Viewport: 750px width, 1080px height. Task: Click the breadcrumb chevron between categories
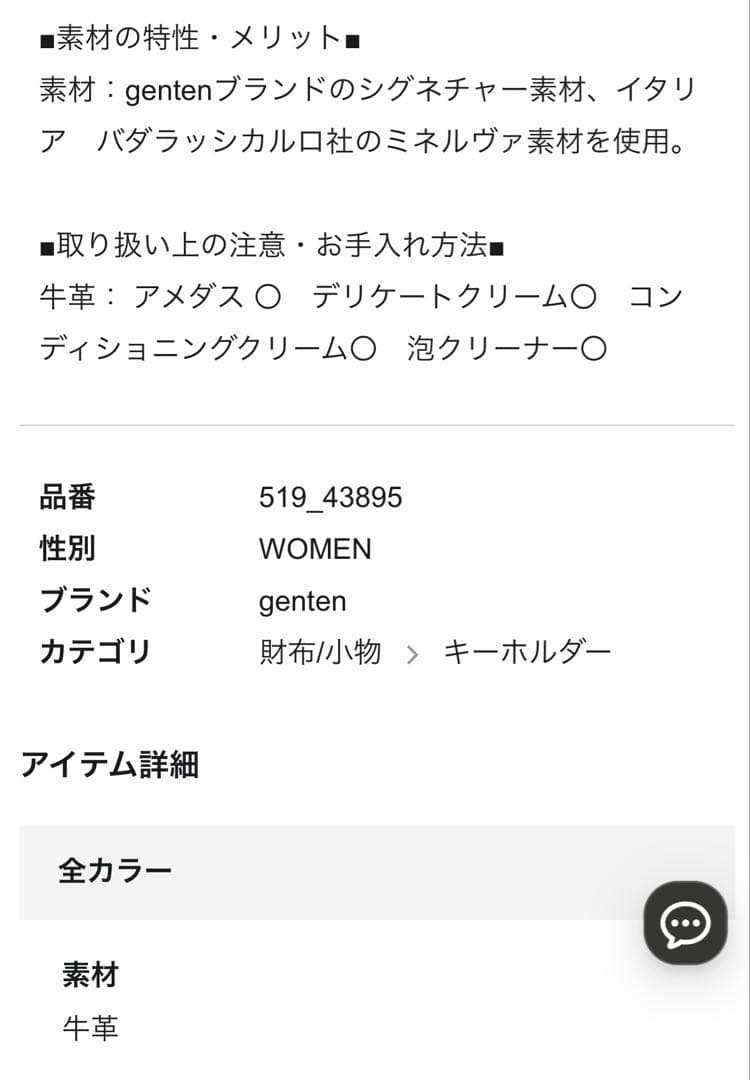click(x=413, y=651)
